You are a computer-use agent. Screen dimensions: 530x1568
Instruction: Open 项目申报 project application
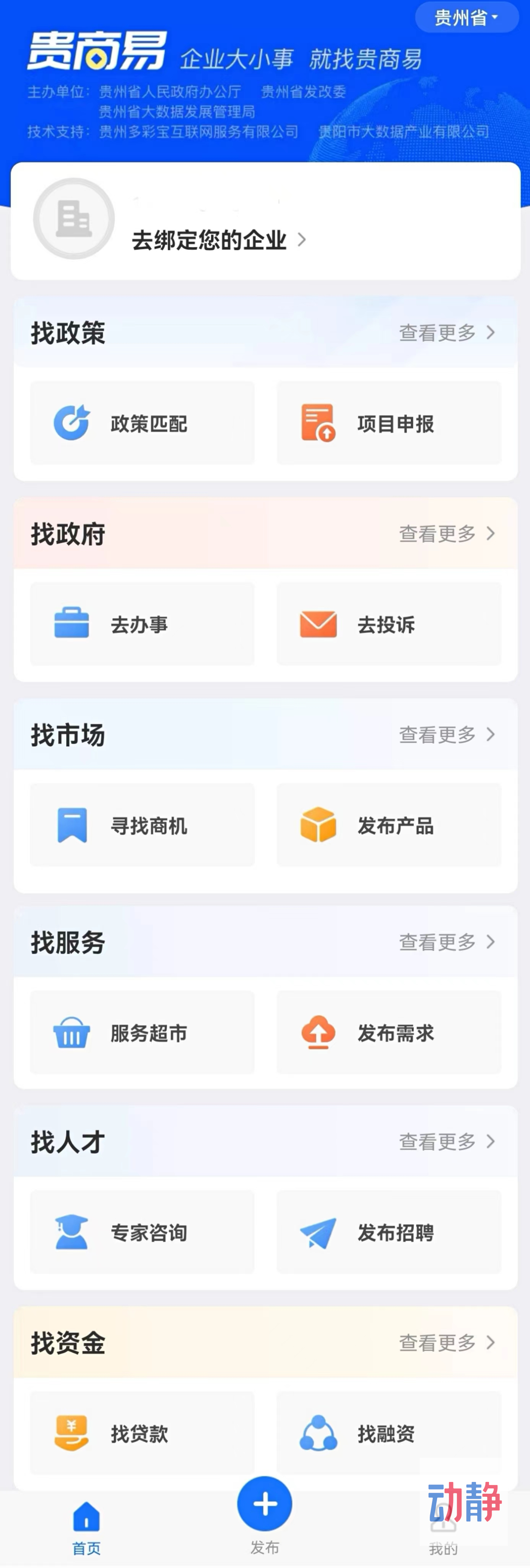tap(389, 423)
